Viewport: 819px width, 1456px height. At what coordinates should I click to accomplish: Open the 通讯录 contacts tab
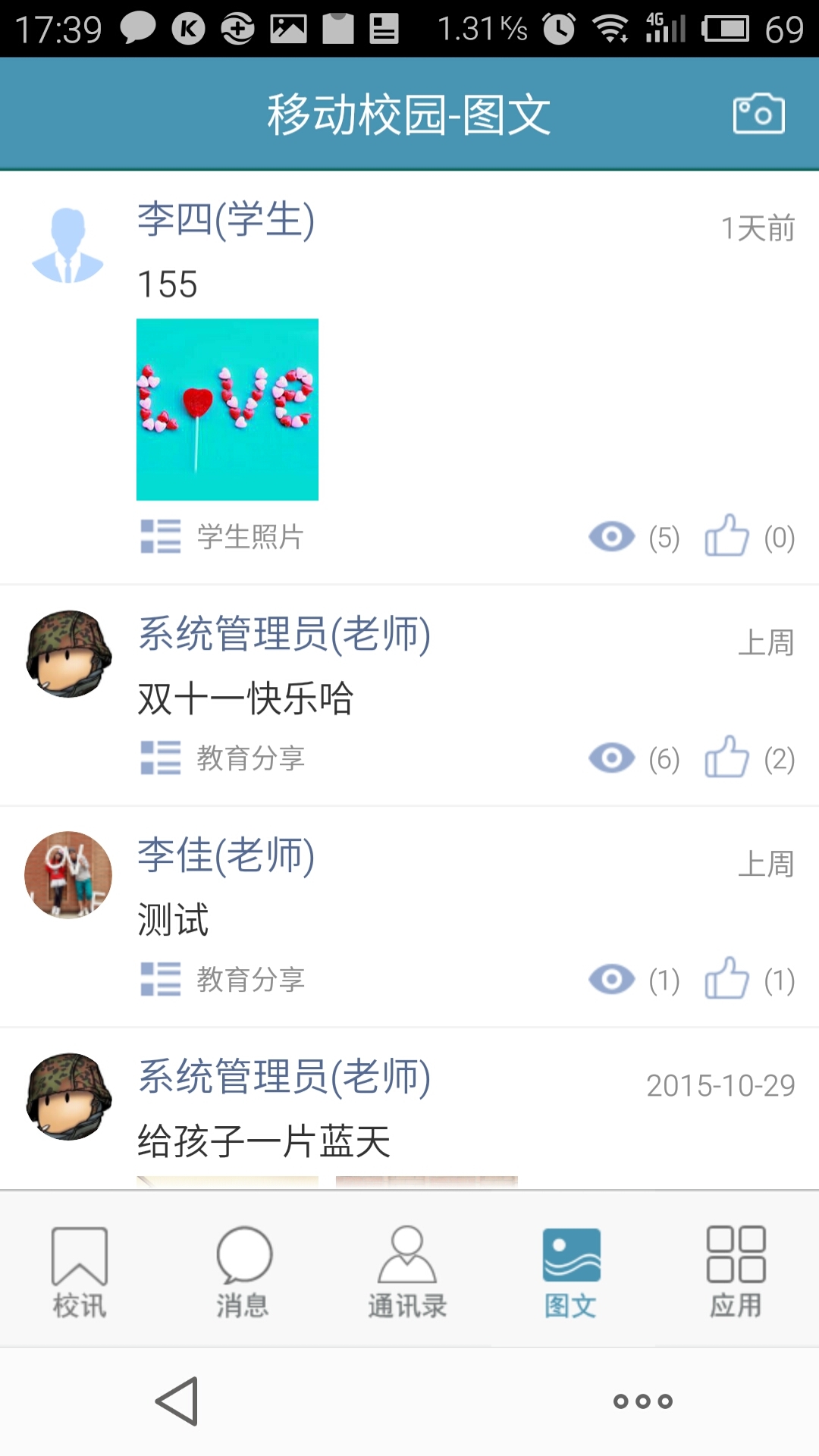(407, 1270)
